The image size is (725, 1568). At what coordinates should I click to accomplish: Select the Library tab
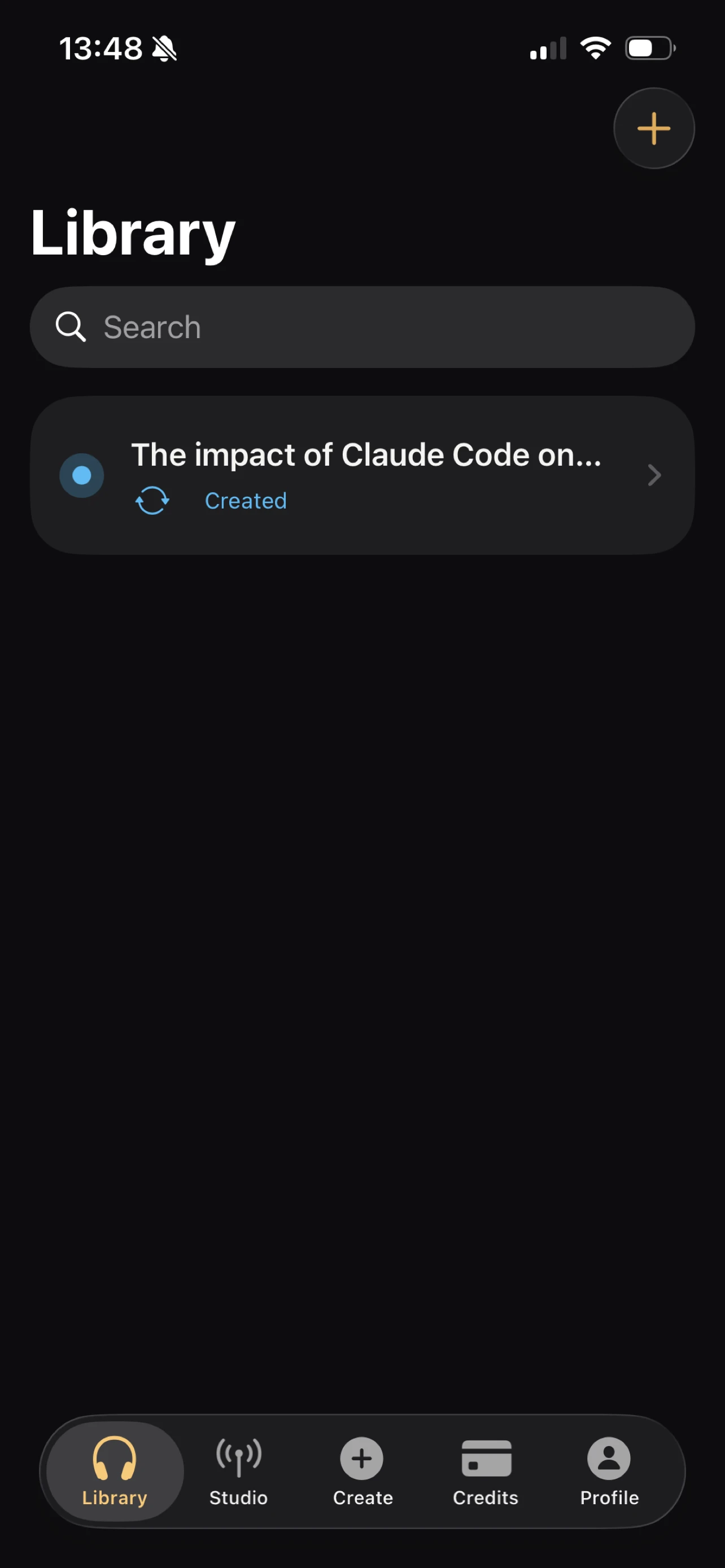click(x=115, y=1470)
